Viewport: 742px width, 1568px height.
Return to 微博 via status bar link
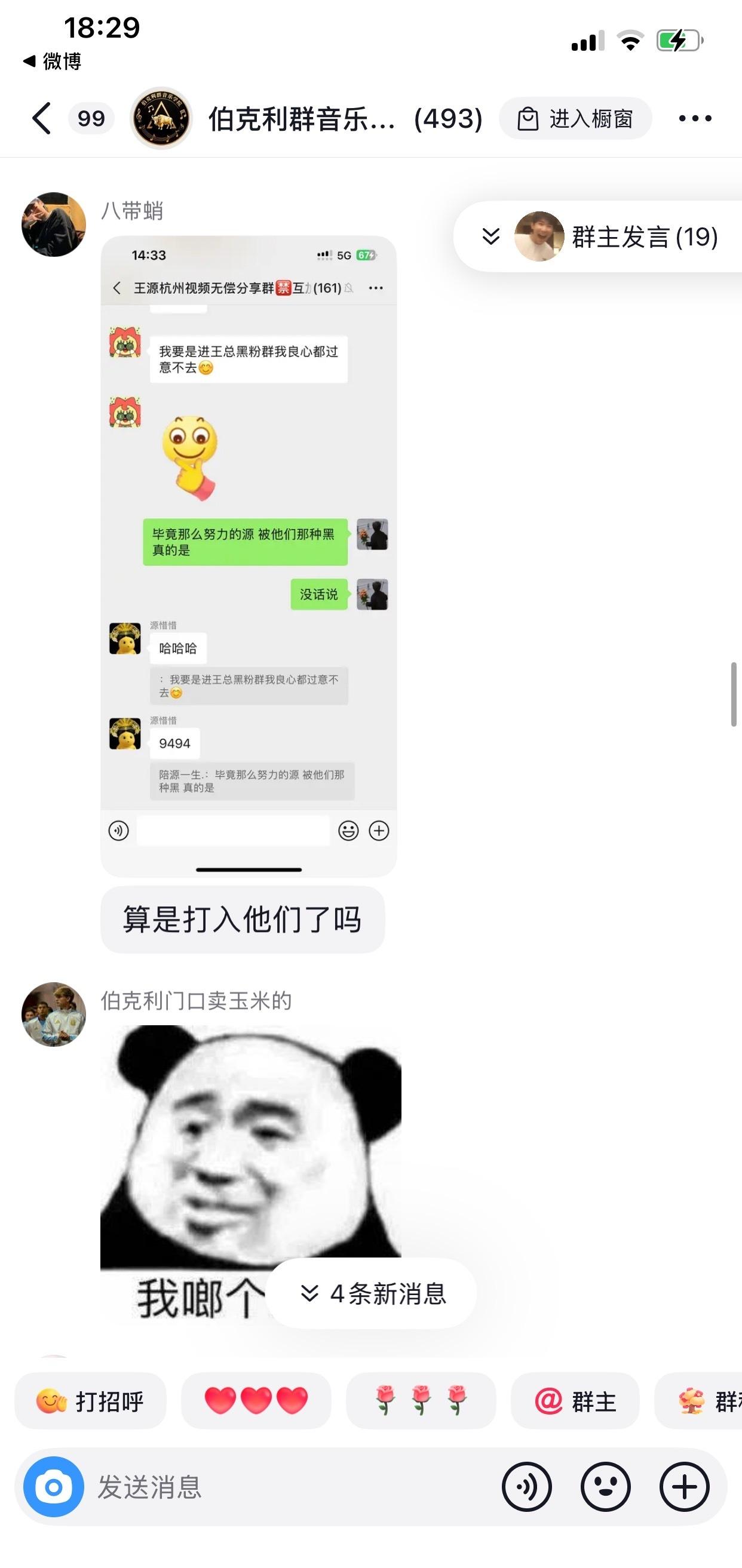pos(53,61)
